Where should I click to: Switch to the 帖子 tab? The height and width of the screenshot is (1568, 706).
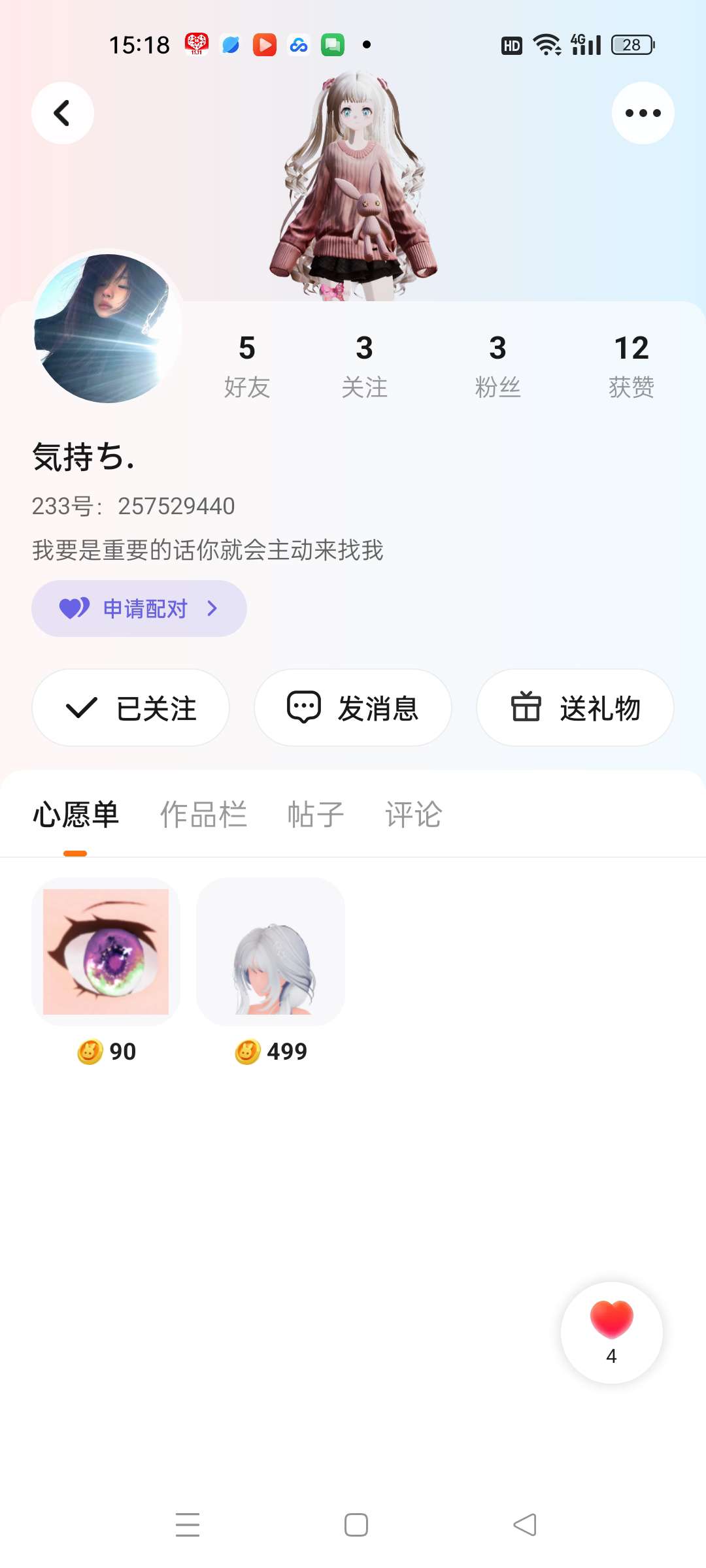coord(316,815)
